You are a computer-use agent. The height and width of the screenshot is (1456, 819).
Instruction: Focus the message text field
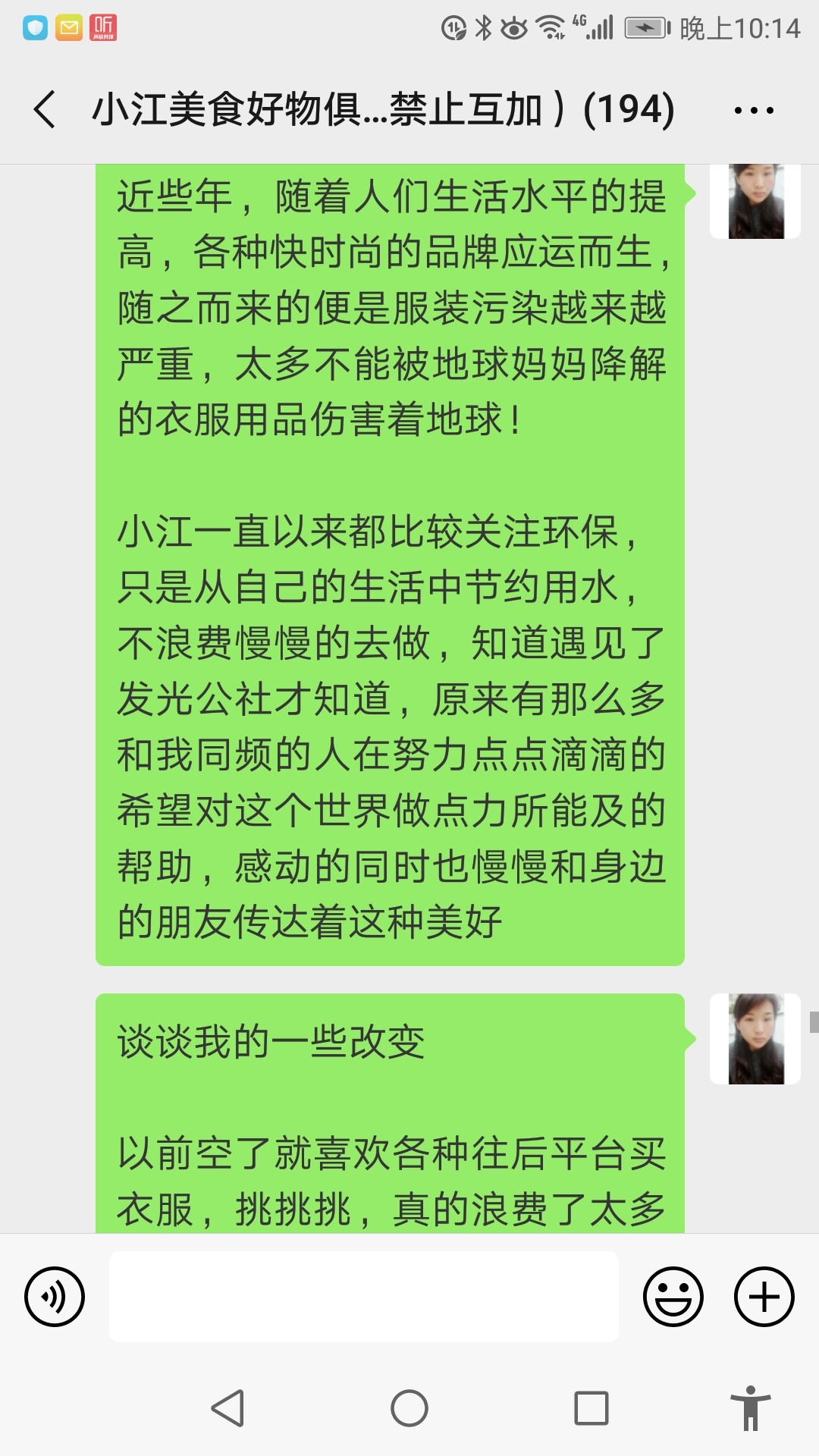364,1296
